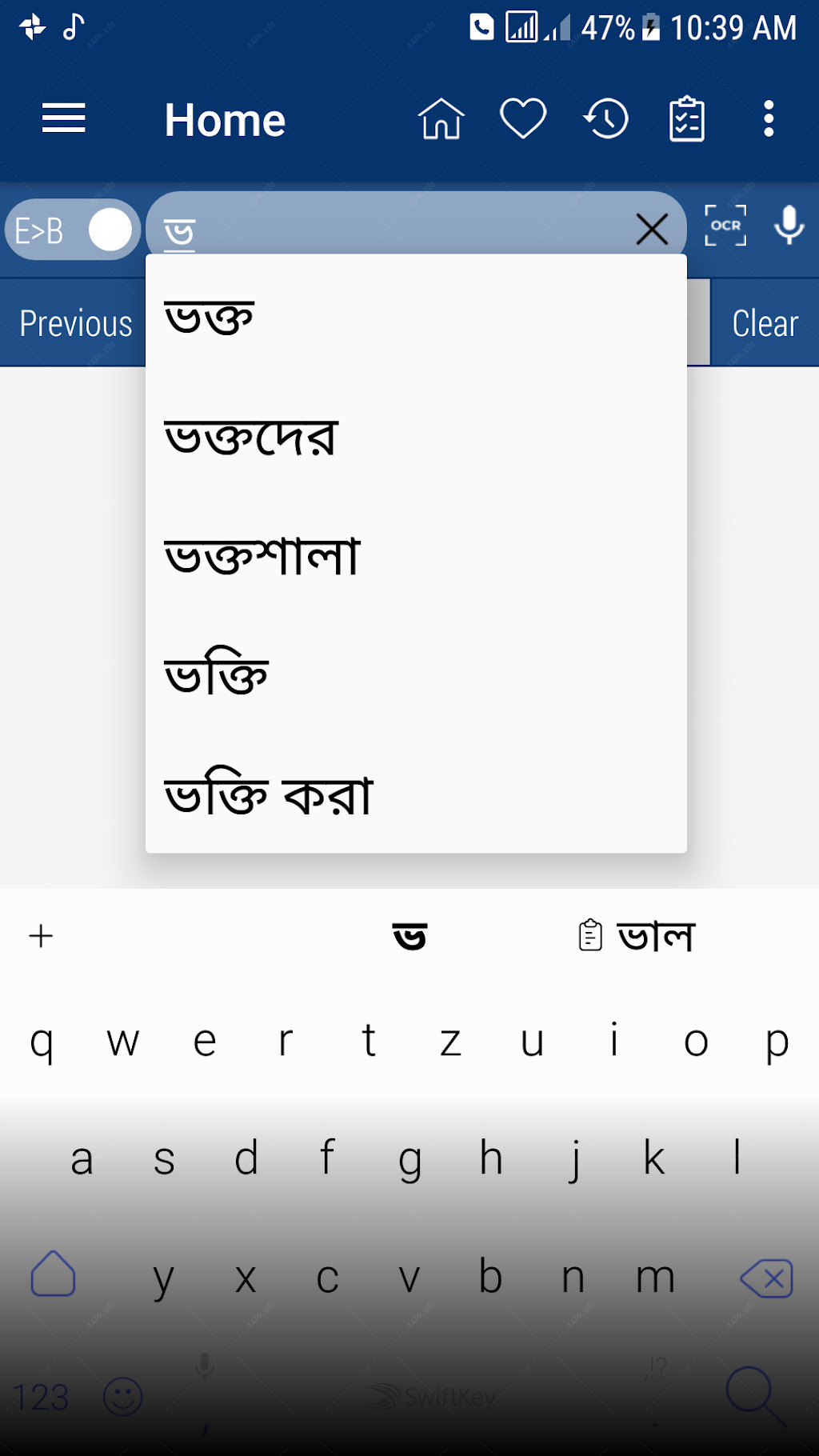Open the clipboard checklist icon
This screenshot has height=1456, width=819.
click(687, 119)
